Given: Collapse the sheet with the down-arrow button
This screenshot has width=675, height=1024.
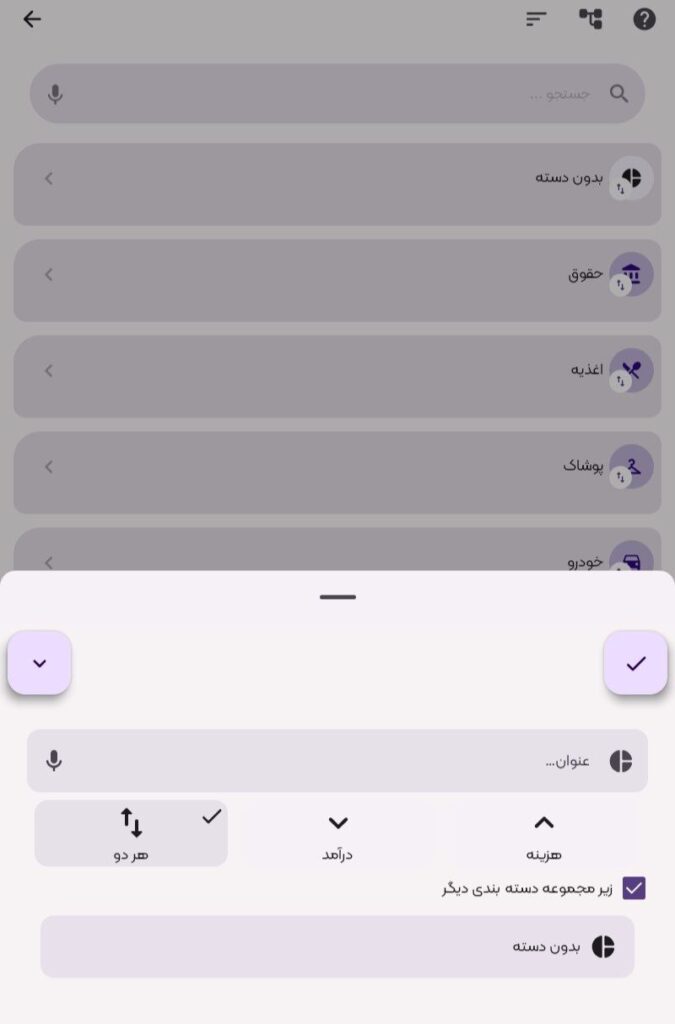Looking at the screenshot, I should tap(39, 662).
